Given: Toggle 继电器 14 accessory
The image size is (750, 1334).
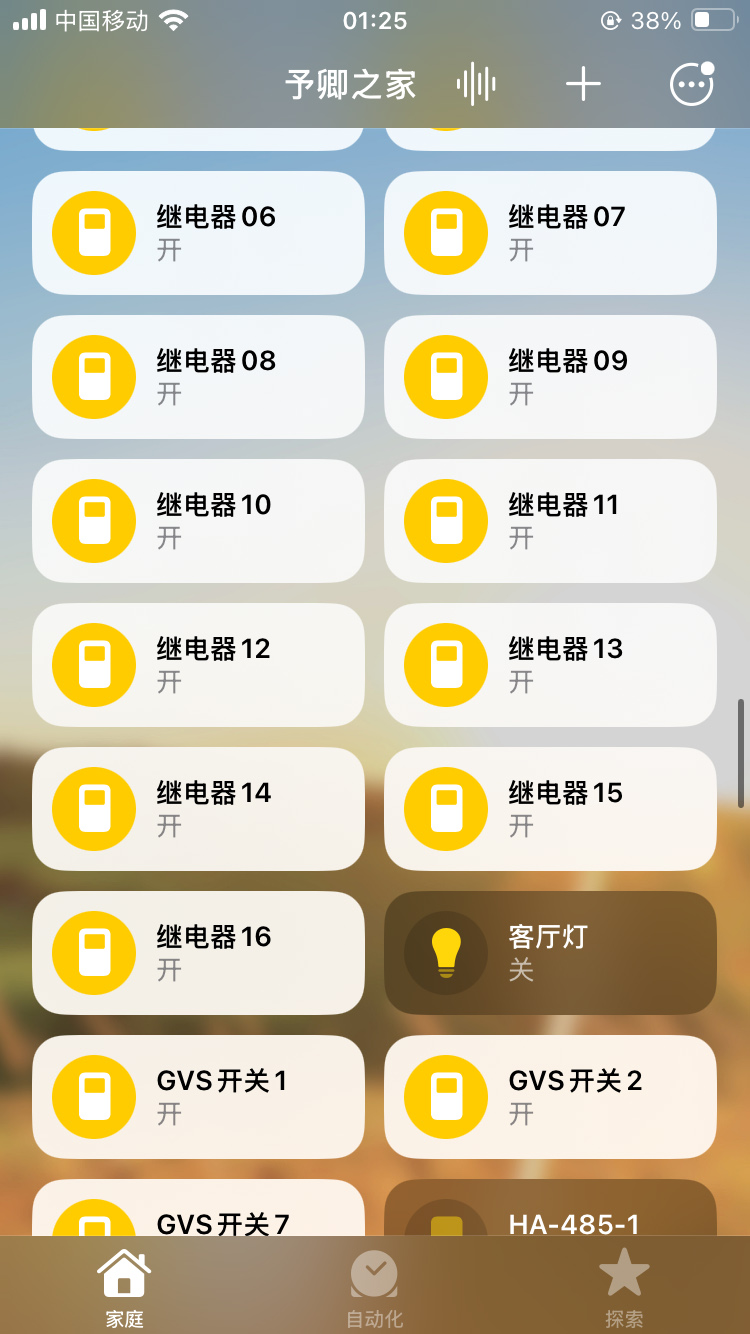Looking at the screenshot, I should pyautogui.click(x=94, y=809).
